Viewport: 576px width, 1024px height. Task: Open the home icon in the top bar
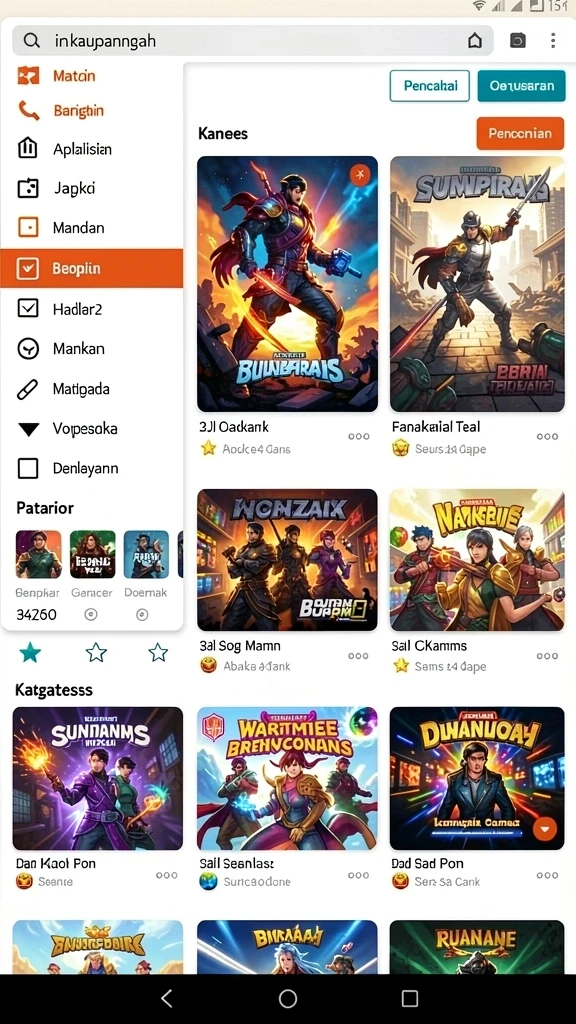point(475,40)
